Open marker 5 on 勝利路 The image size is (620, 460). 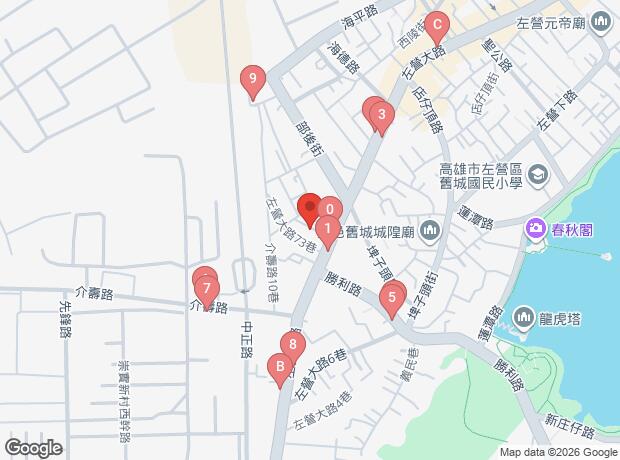pos(393,297)
